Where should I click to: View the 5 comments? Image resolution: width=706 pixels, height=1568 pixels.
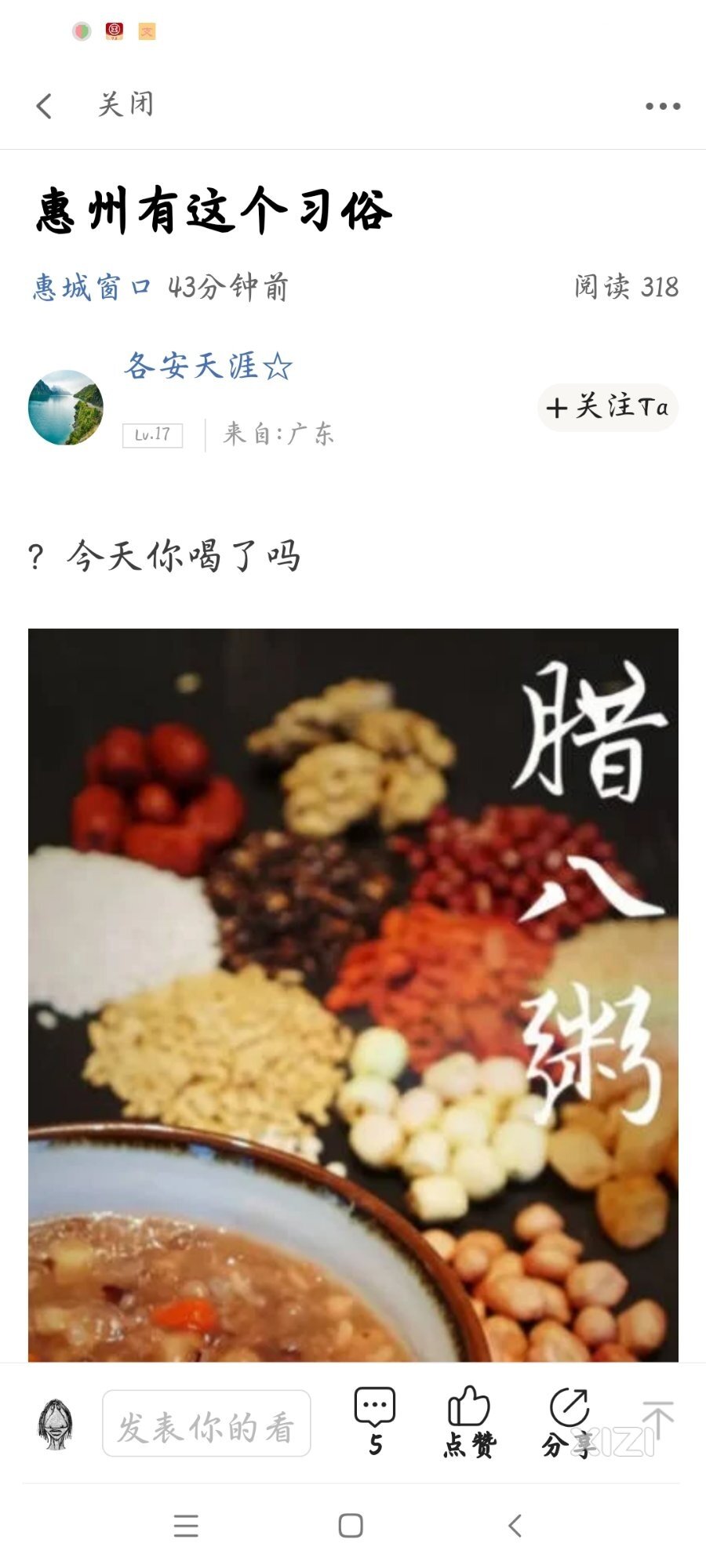point(375,1421)
